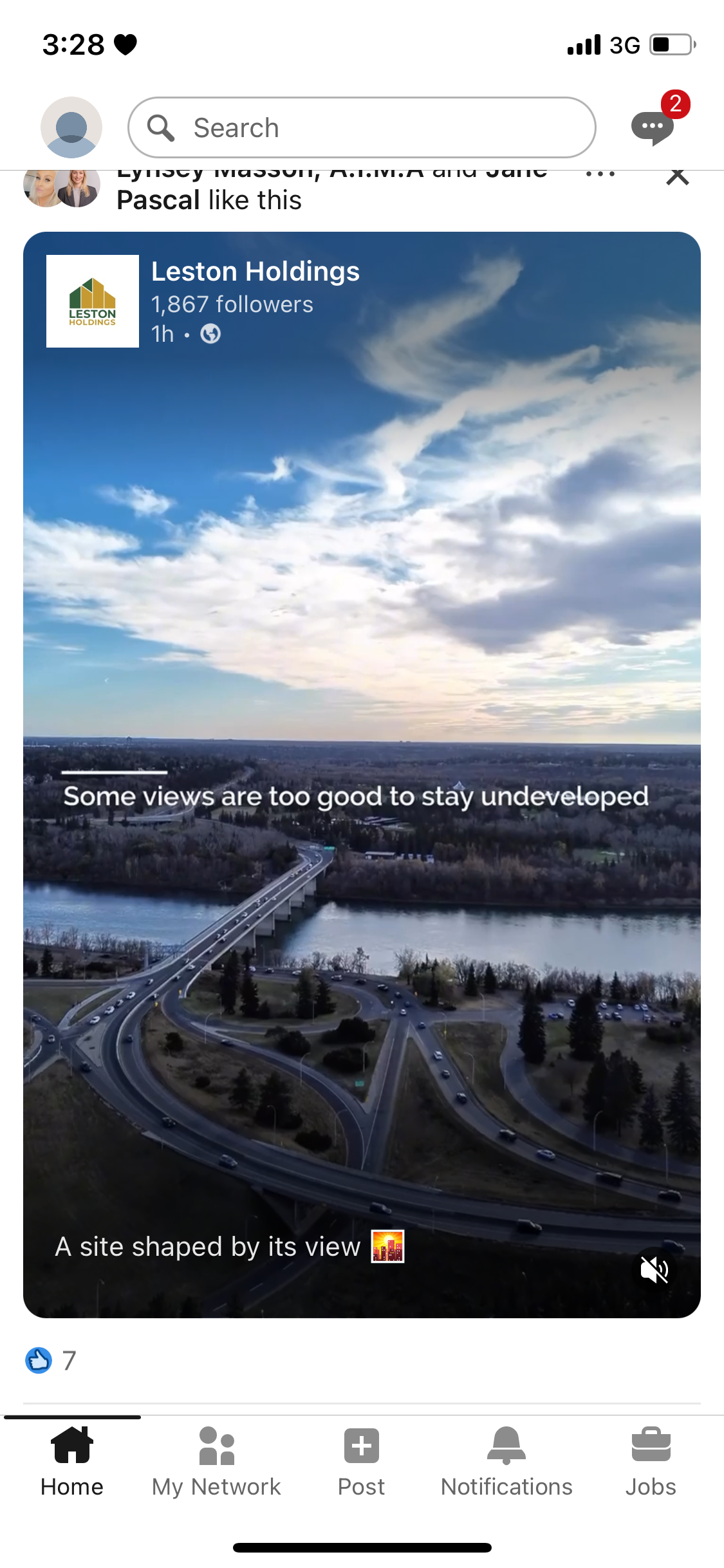Open messaging with 2 unread
724x1568 pixels.
coord(653,126)
